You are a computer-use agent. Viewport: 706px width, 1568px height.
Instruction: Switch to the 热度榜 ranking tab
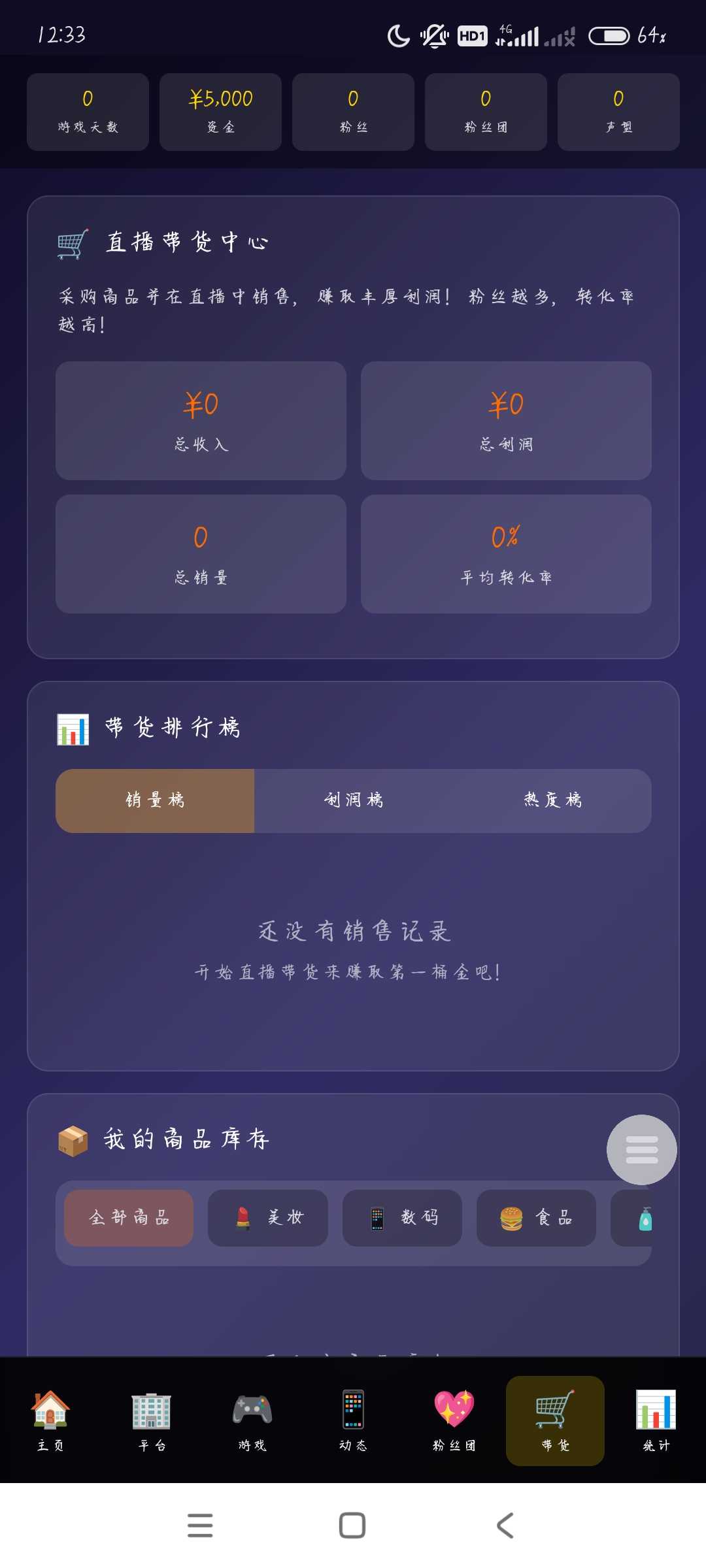pyautogui.click(x=552, y=800)
